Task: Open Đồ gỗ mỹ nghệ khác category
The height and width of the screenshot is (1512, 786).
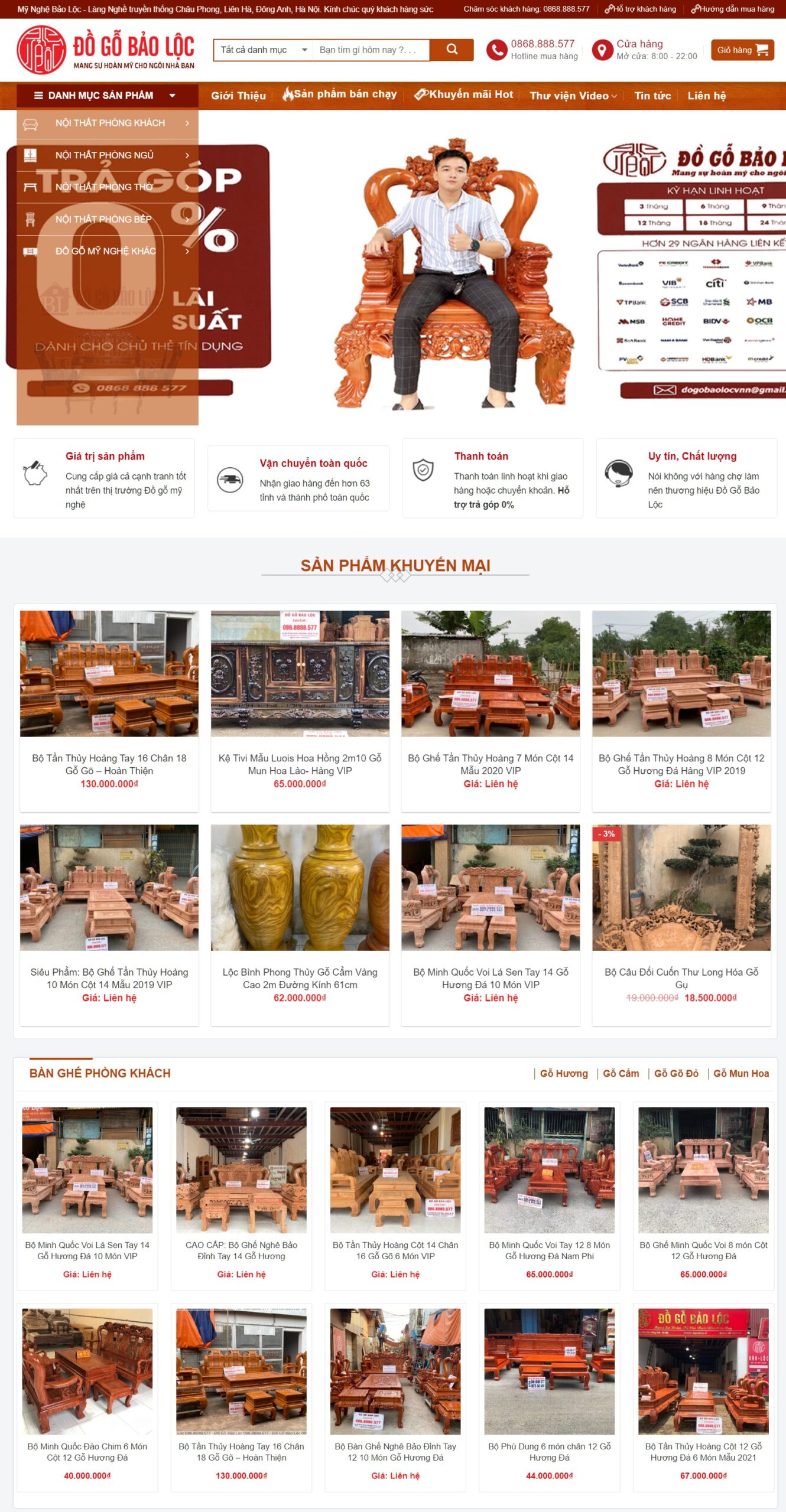Action: [x=105, y=251]
